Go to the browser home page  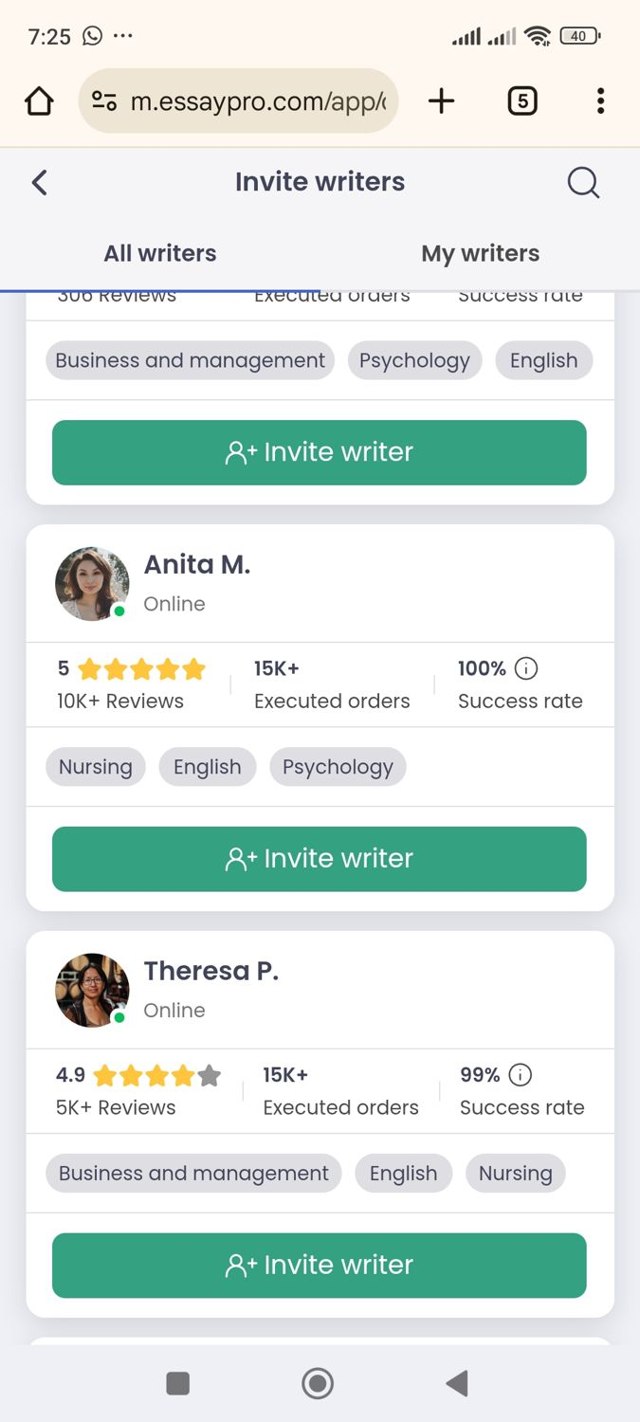39,101
